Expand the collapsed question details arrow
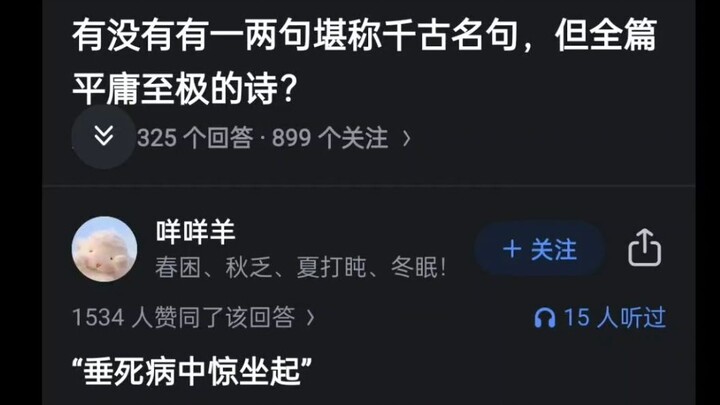 pos(103,136)
